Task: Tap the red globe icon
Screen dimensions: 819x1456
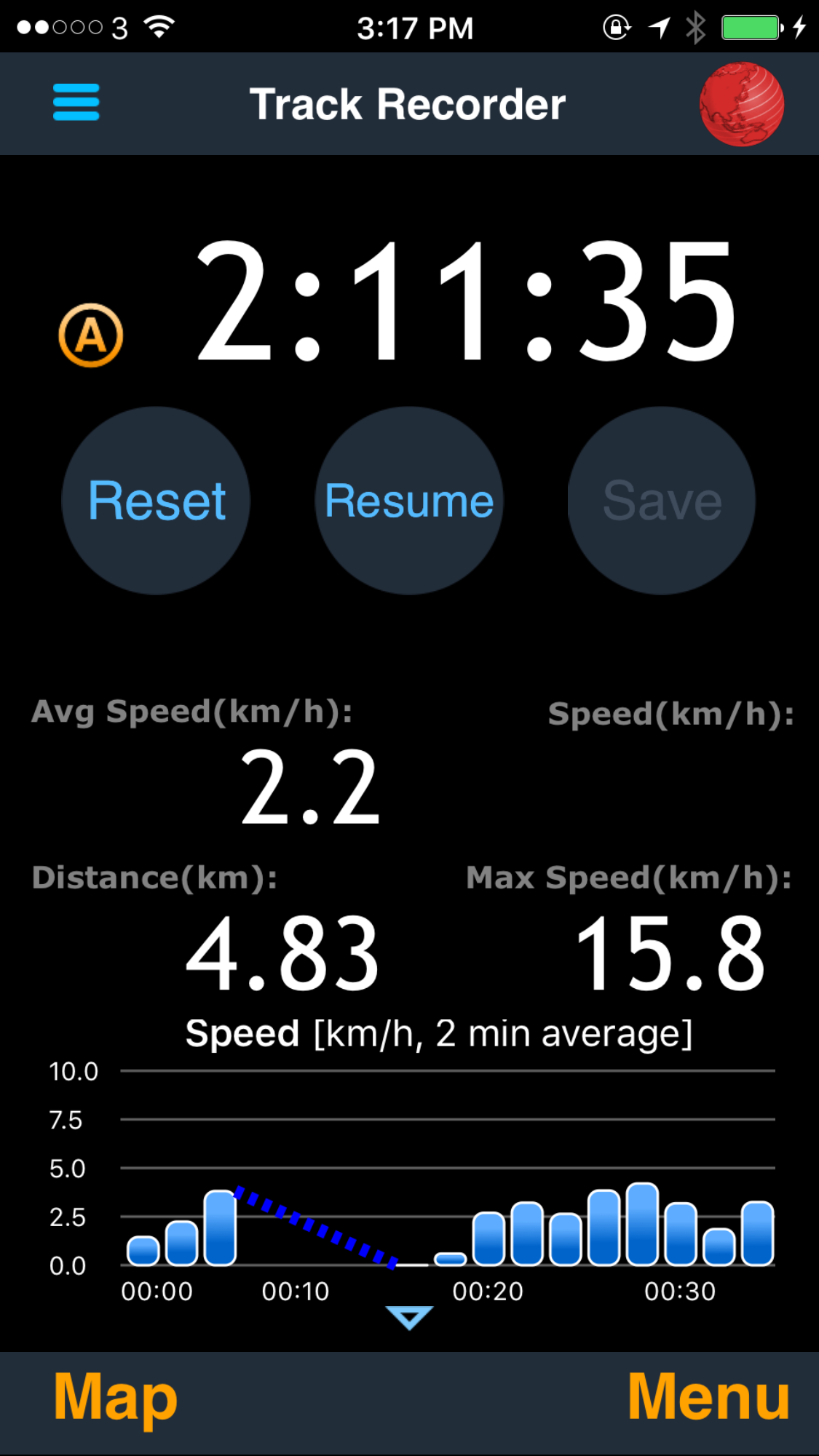Action: point(741,104)
